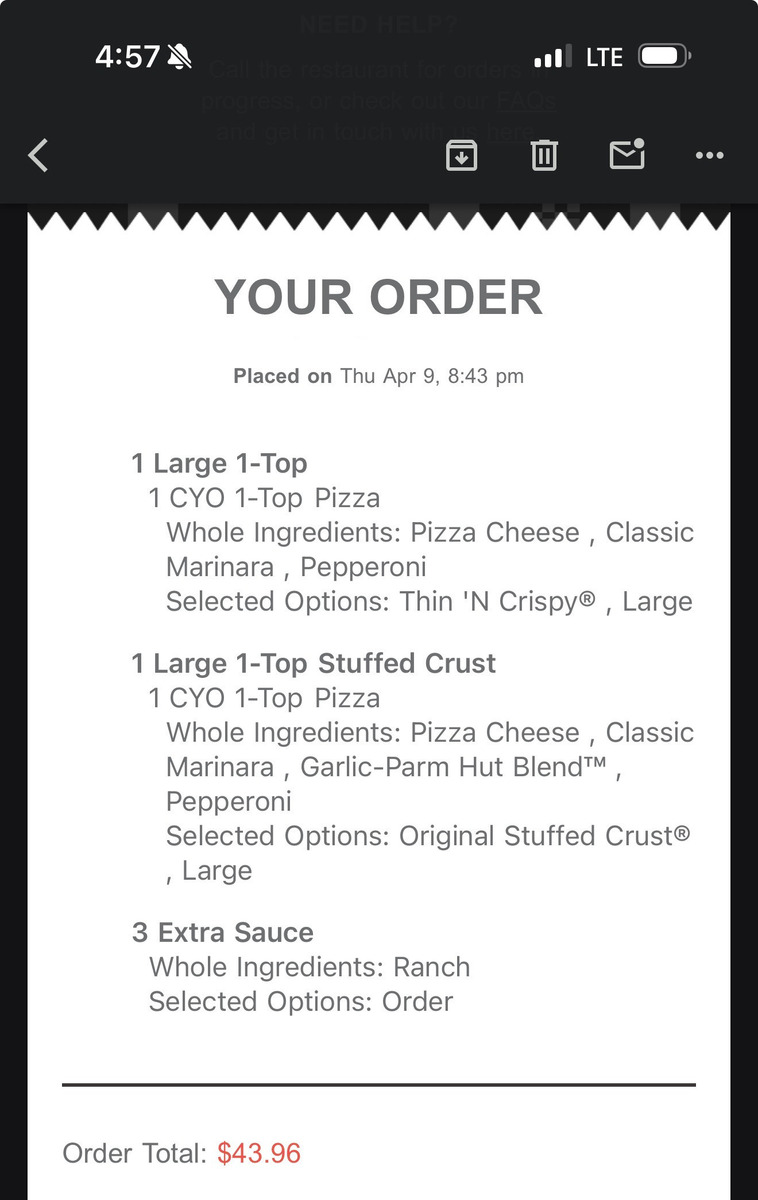Mark the email as unread

(x=627, y=155)
